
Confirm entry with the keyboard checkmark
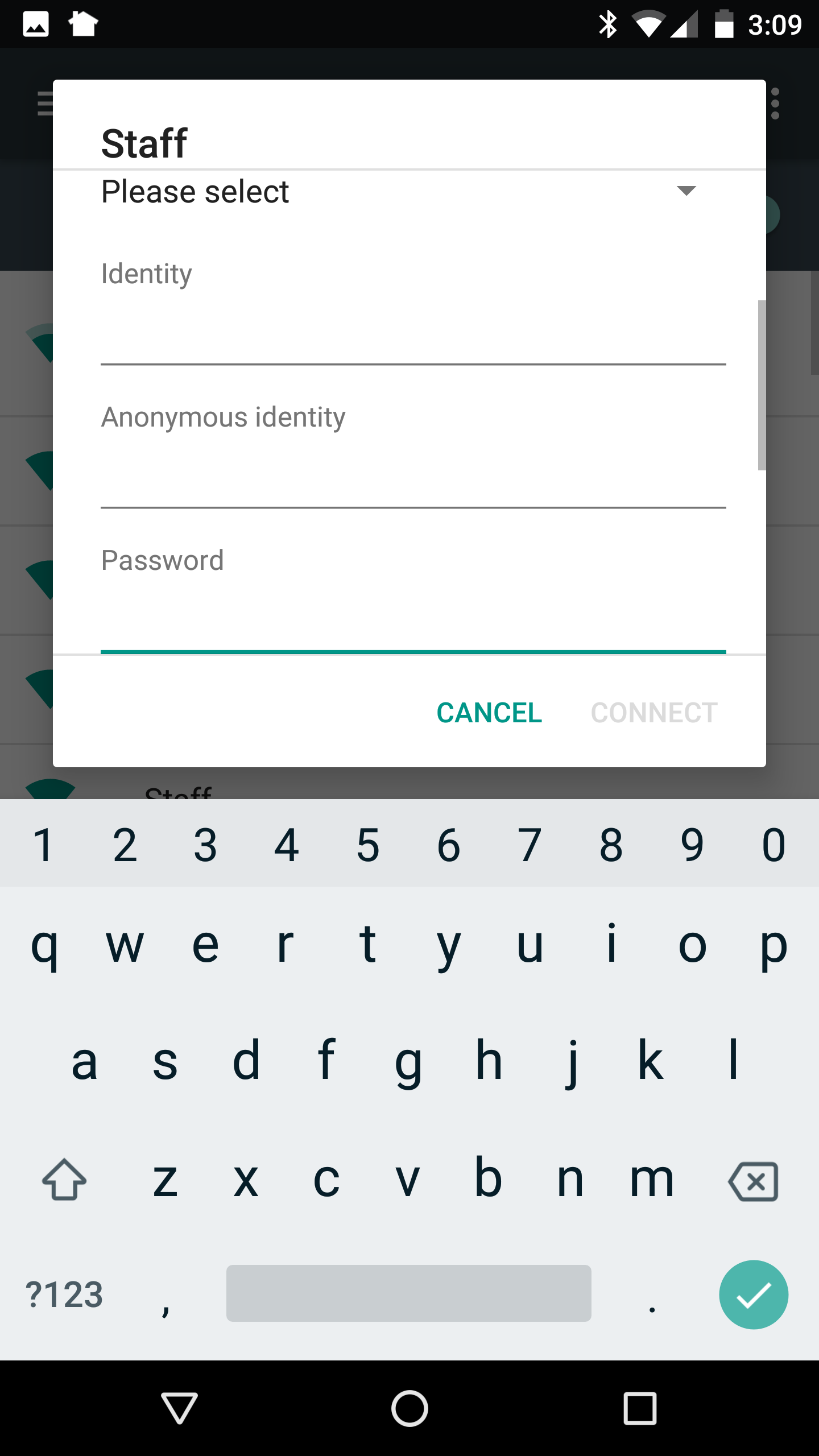[753, 1295]
